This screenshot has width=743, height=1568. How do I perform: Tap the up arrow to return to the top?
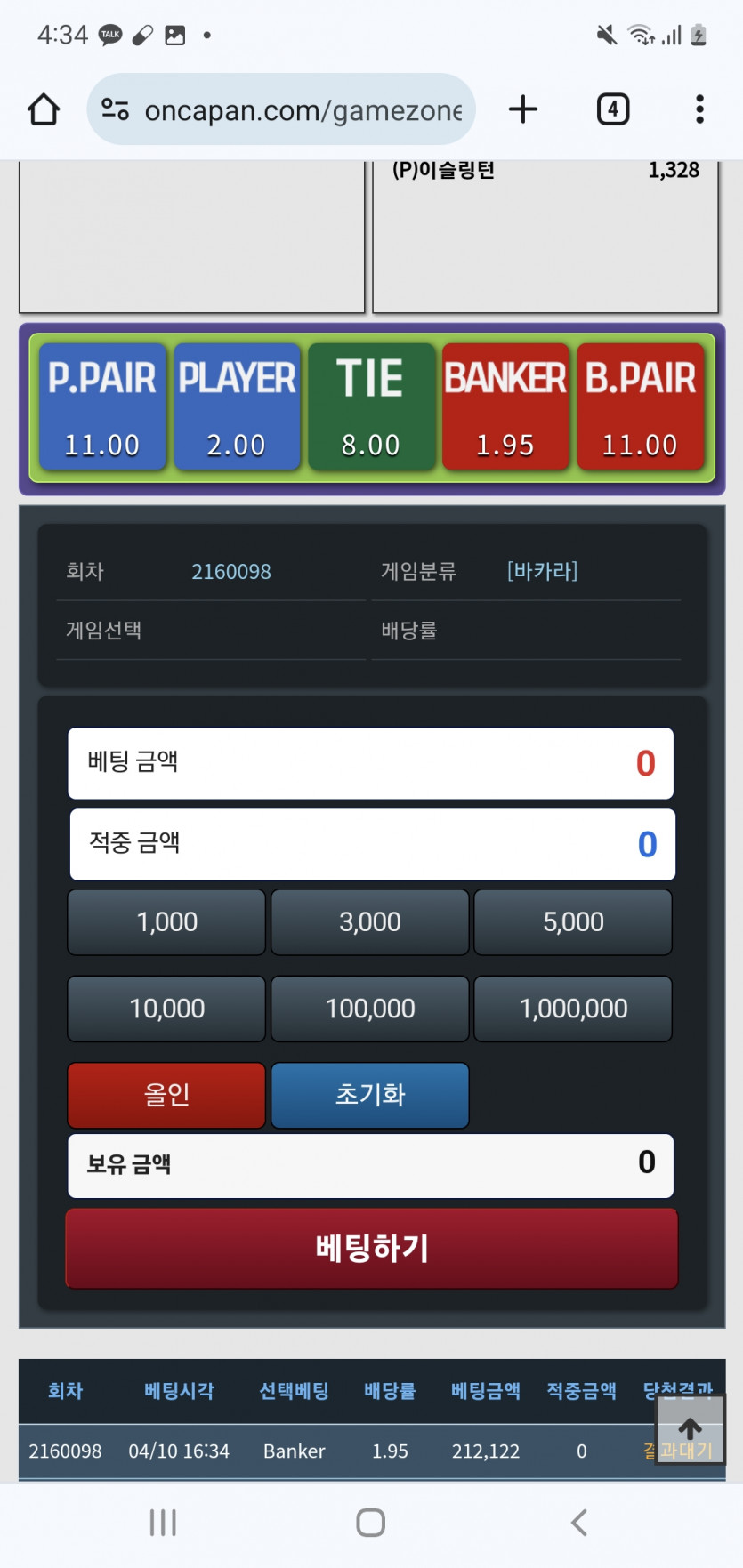pyautogui.click(x=691, y=1429)
